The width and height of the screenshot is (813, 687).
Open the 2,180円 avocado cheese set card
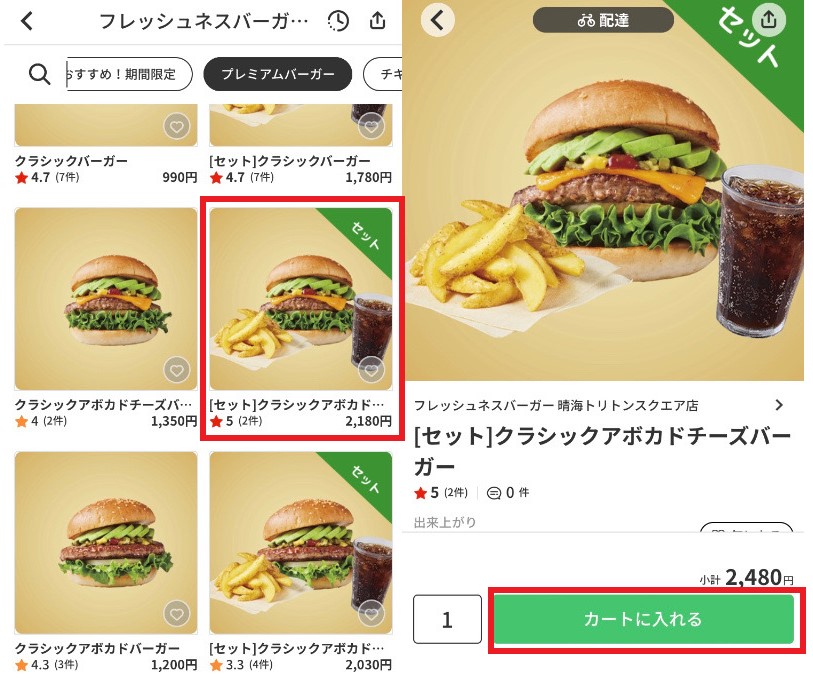coord(299,300)
